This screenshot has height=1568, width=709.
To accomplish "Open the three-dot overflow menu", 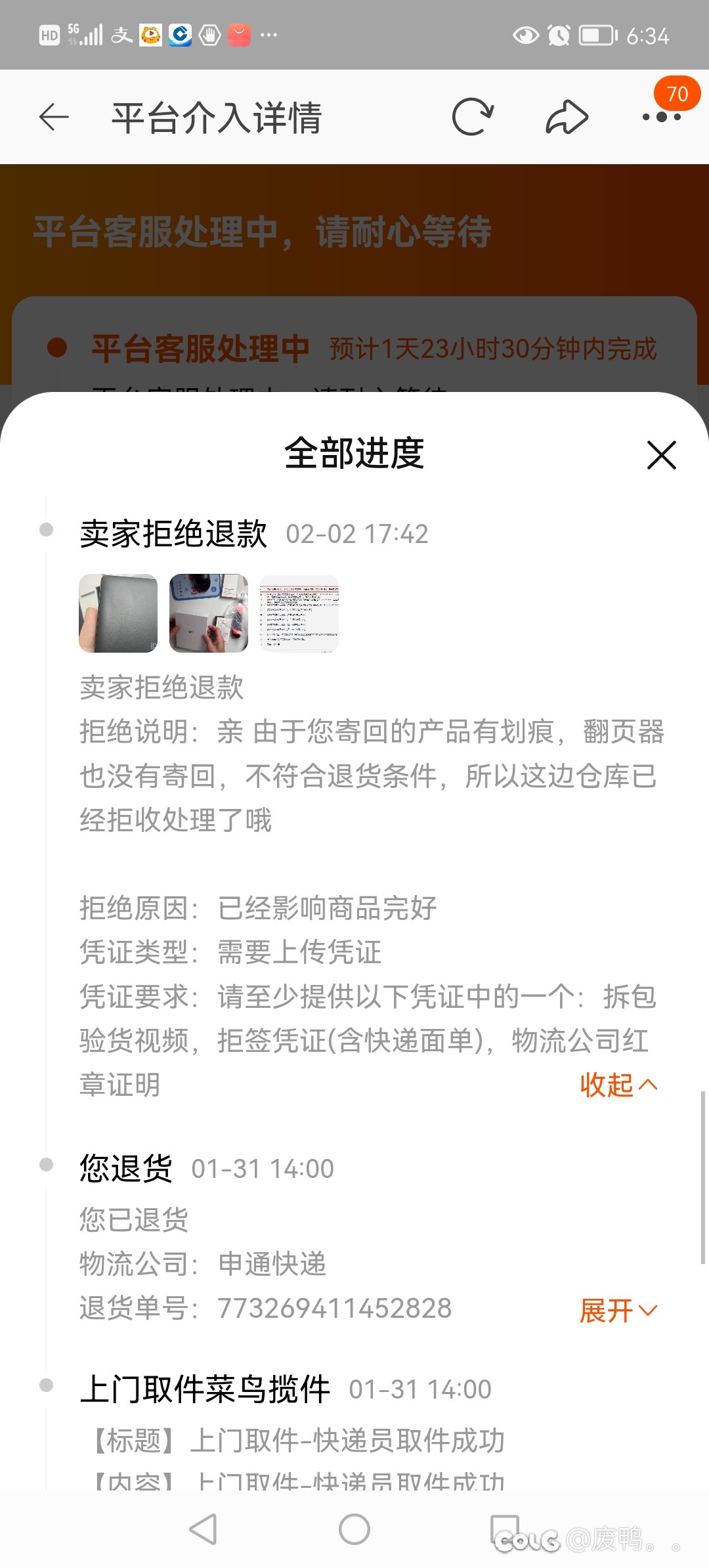I will [661, 118].
